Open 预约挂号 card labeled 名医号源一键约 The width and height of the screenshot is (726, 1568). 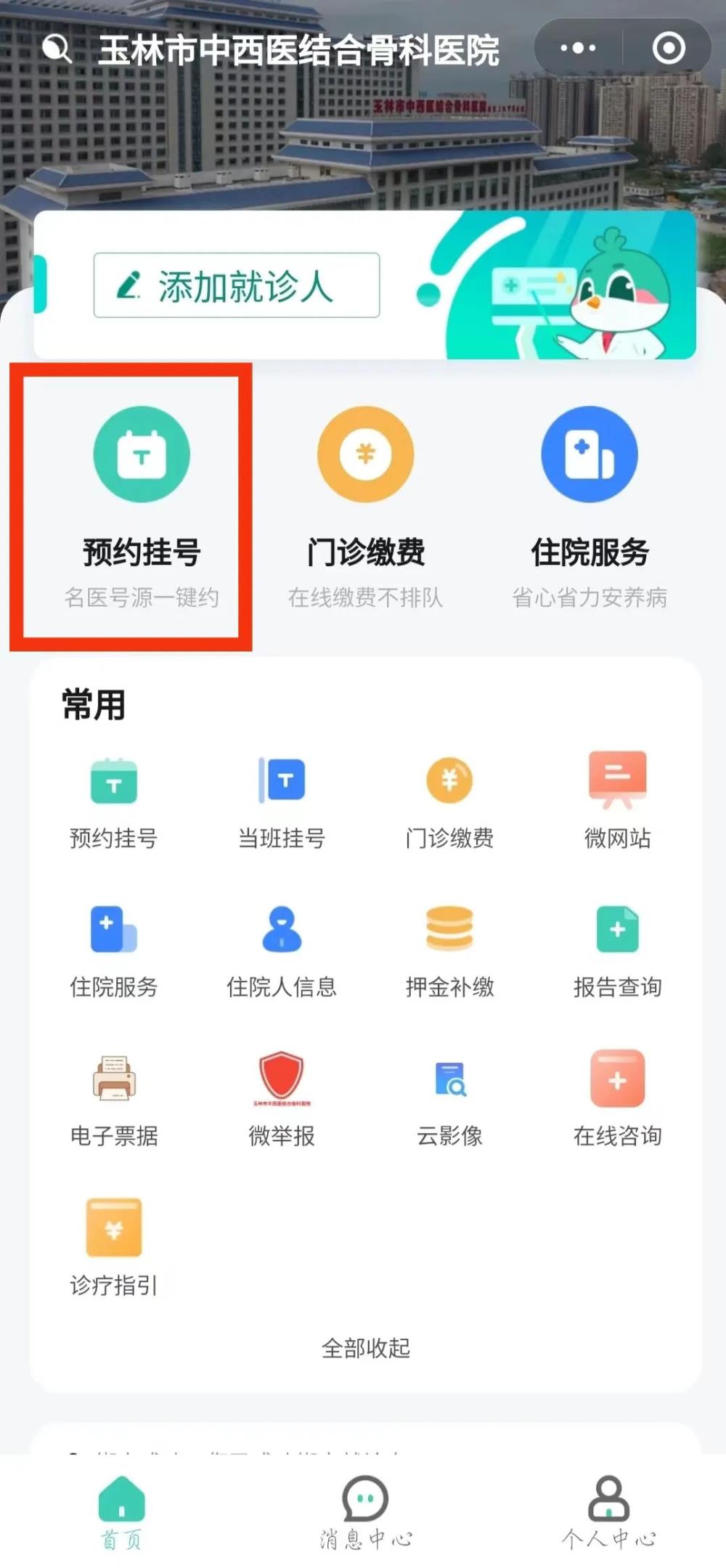[x=142, y=506]
